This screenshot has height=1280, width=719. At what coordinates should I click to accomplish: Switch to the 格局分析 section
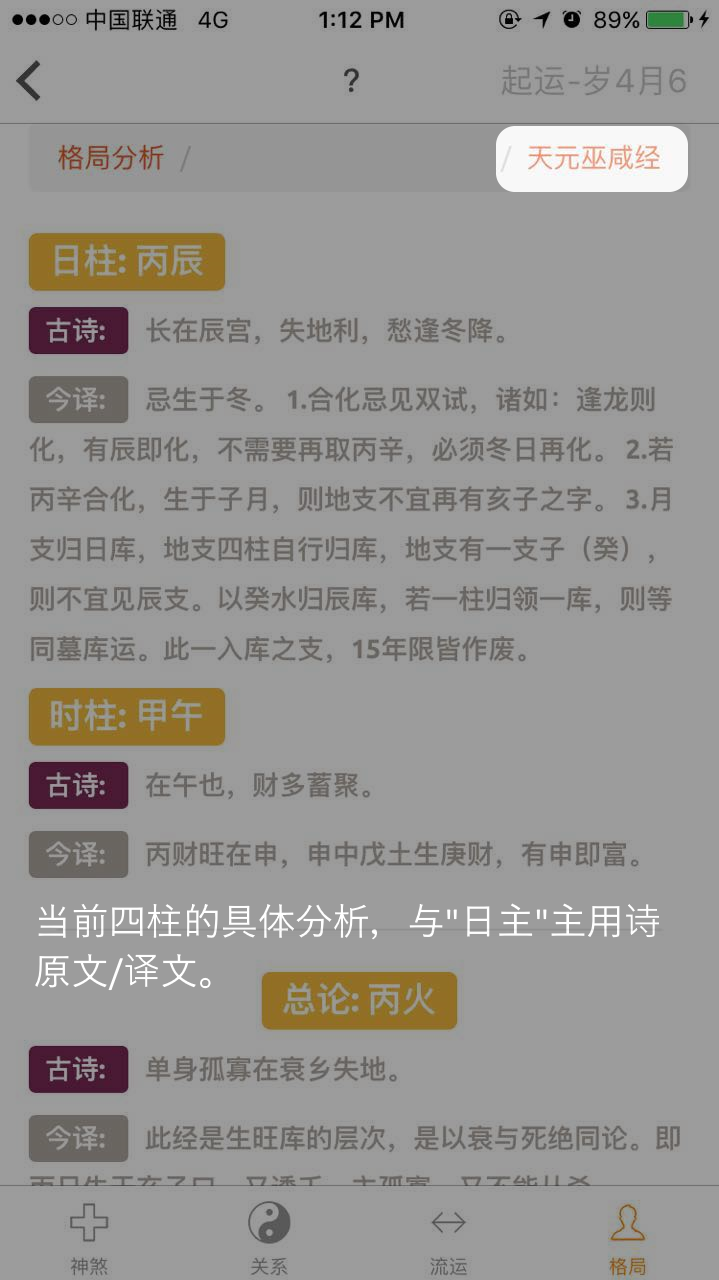coord(111,158)
